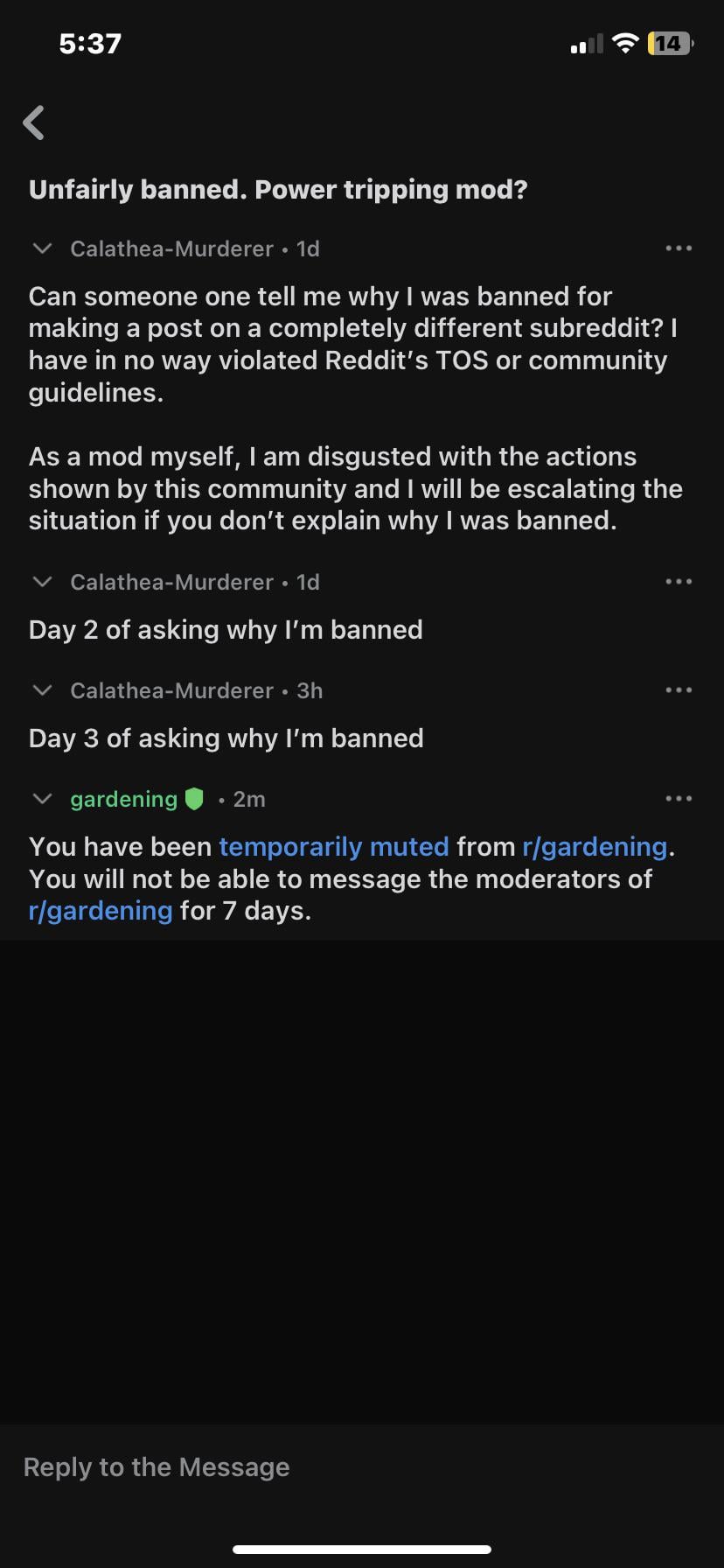Open options for the first 1d message
Screen dimensions: 724x1568
679,248
